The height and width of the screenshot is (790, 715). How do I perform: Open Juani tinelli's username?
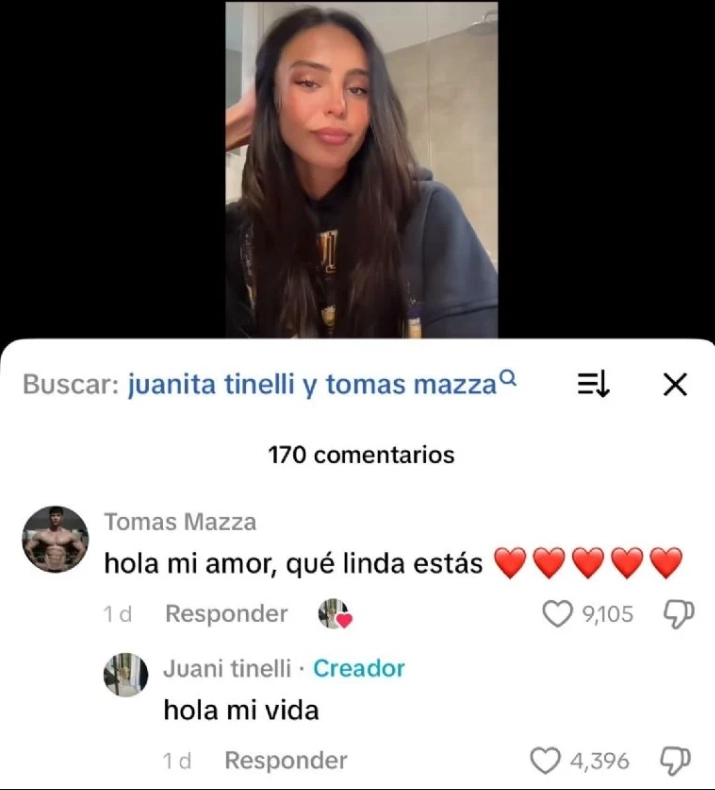(x=227, y=669)
